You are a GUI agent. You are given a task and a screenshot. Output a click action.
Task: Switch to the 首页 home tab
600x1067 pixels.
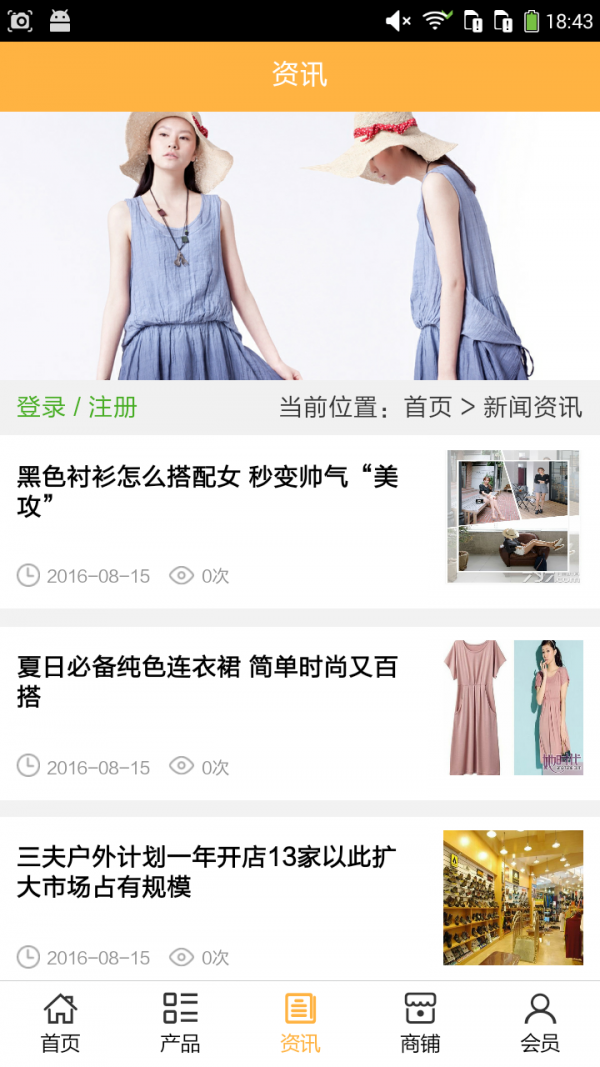coord(60,1023)
